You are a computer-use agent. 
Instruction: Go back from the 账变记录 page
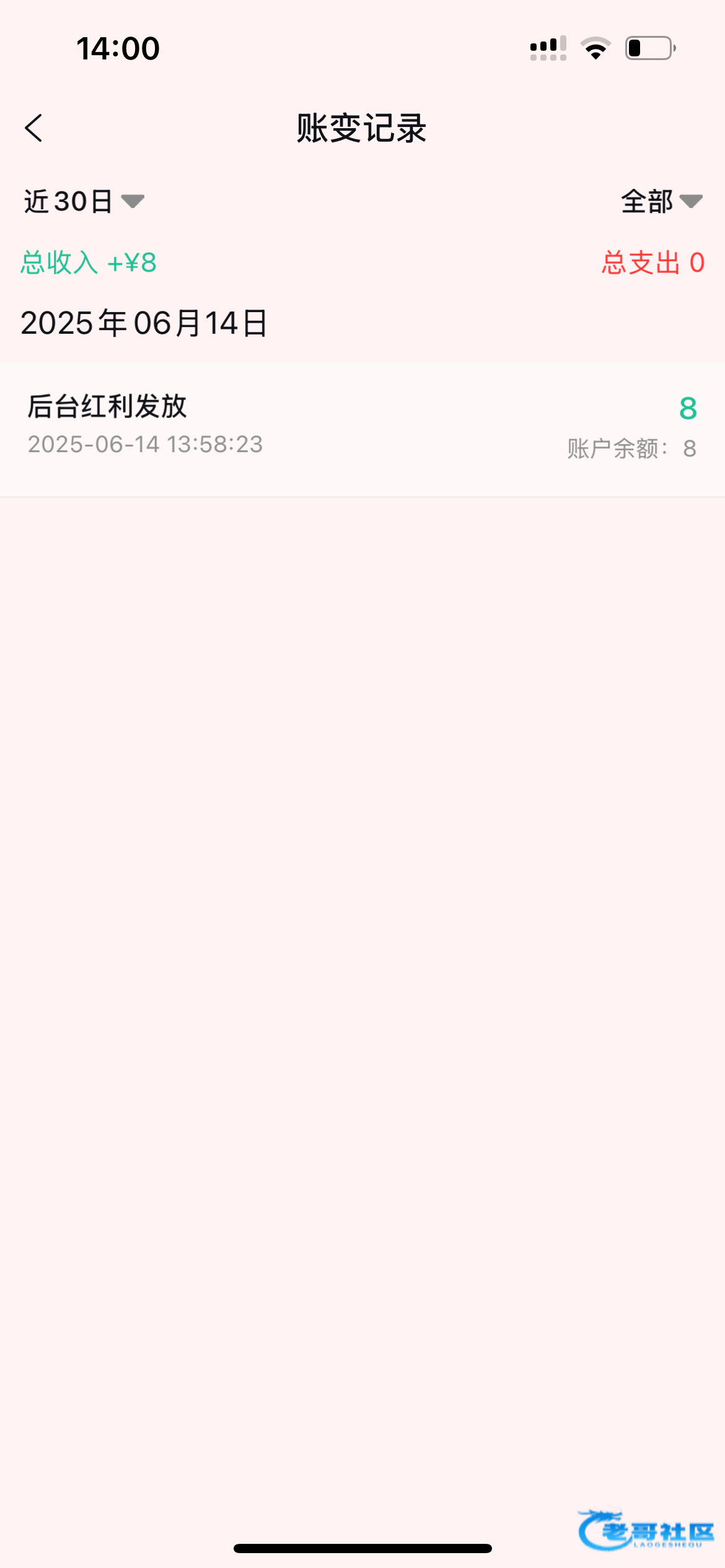34,128
